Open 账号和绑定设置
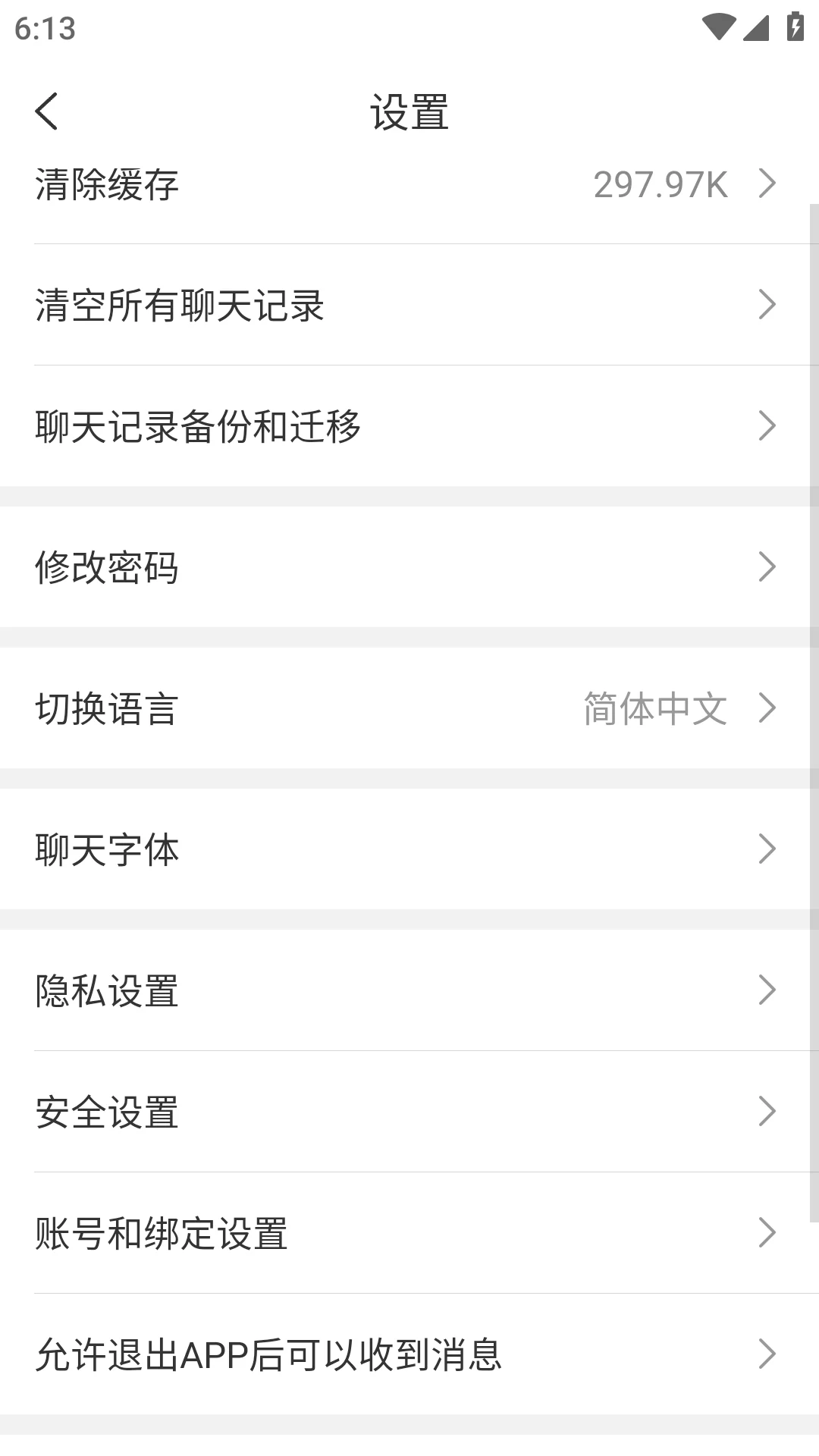This screenshot has height=1456, width=819. point(409,1233)
